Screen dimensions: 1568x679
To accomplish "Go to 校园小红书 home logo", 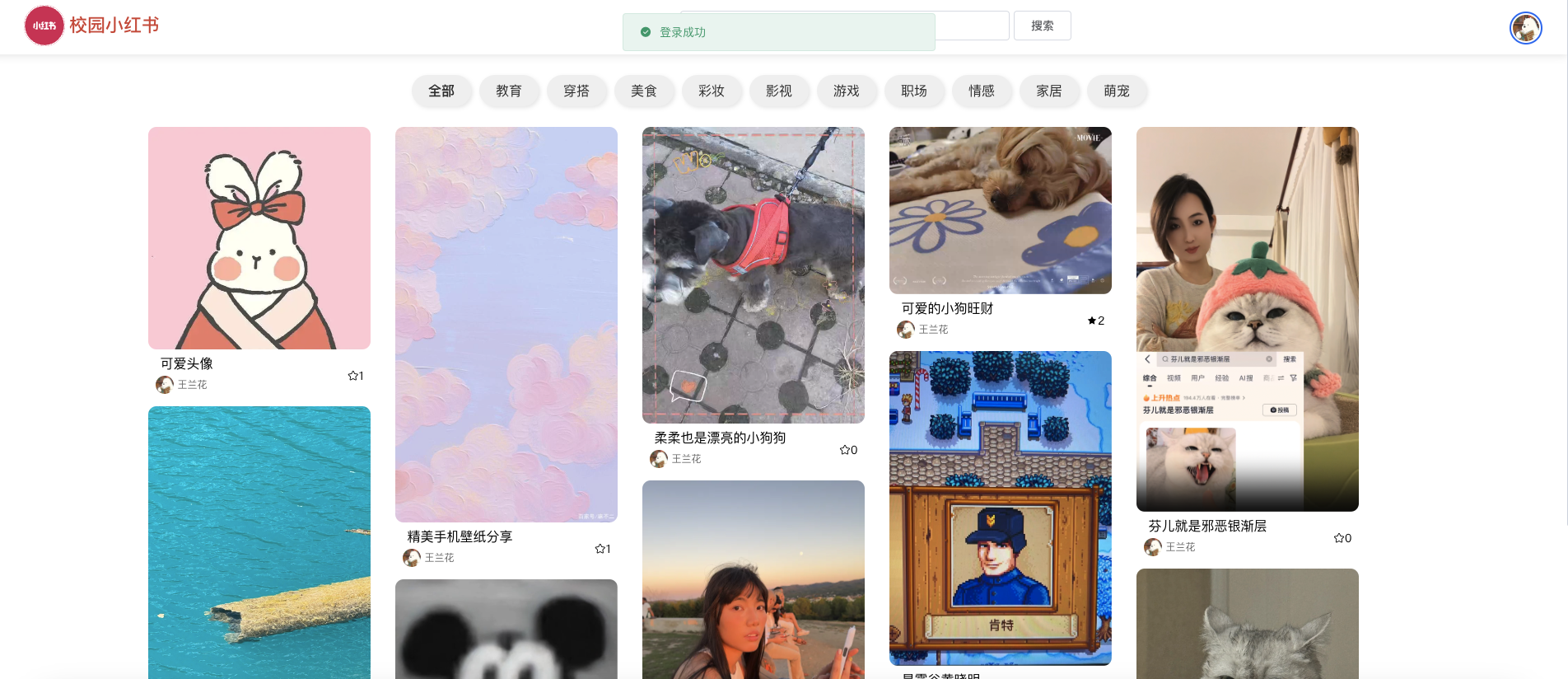I will (91, 26).
